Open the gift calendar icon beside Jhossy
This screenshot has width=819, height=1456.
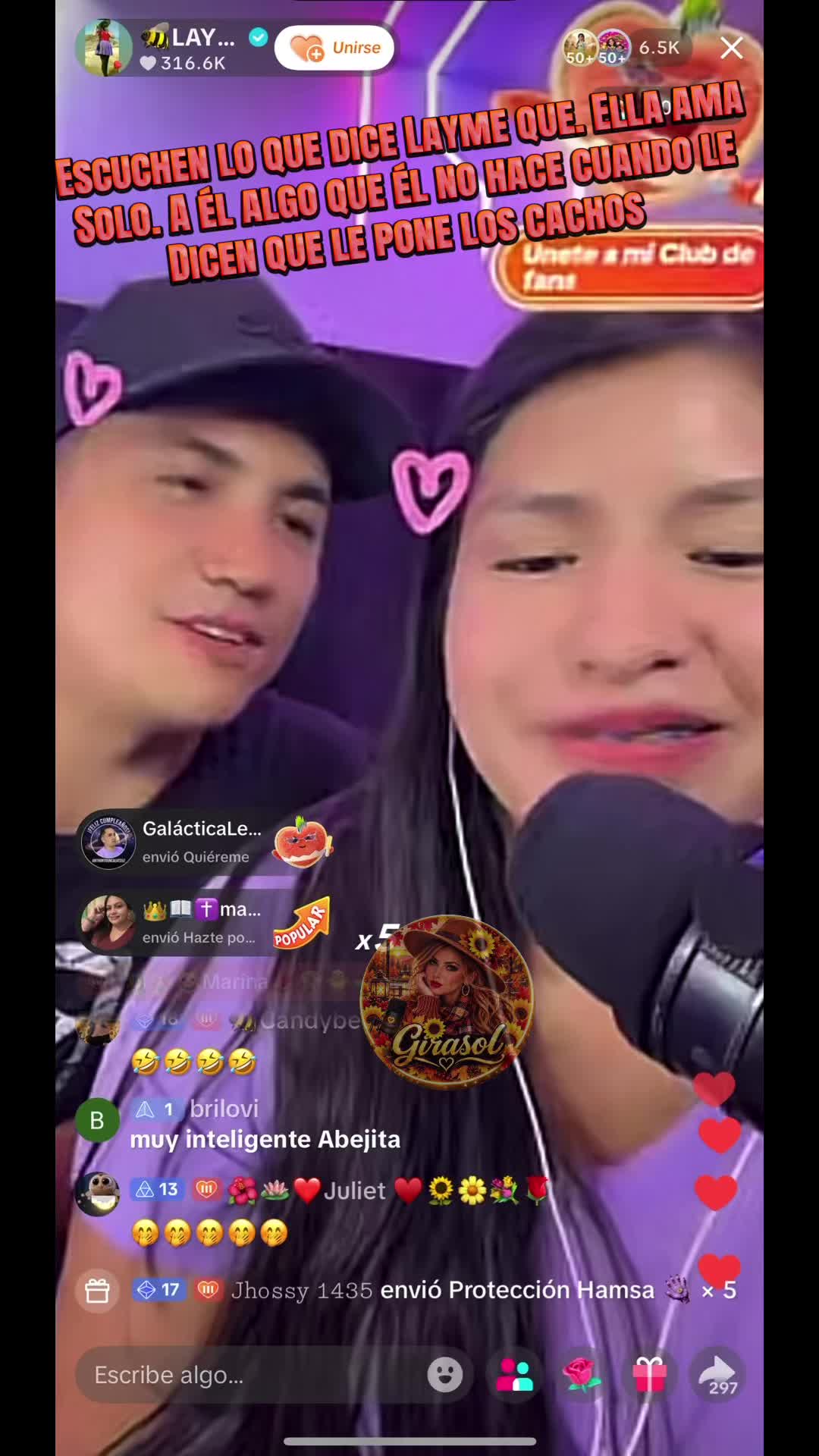click(97, 1290)
